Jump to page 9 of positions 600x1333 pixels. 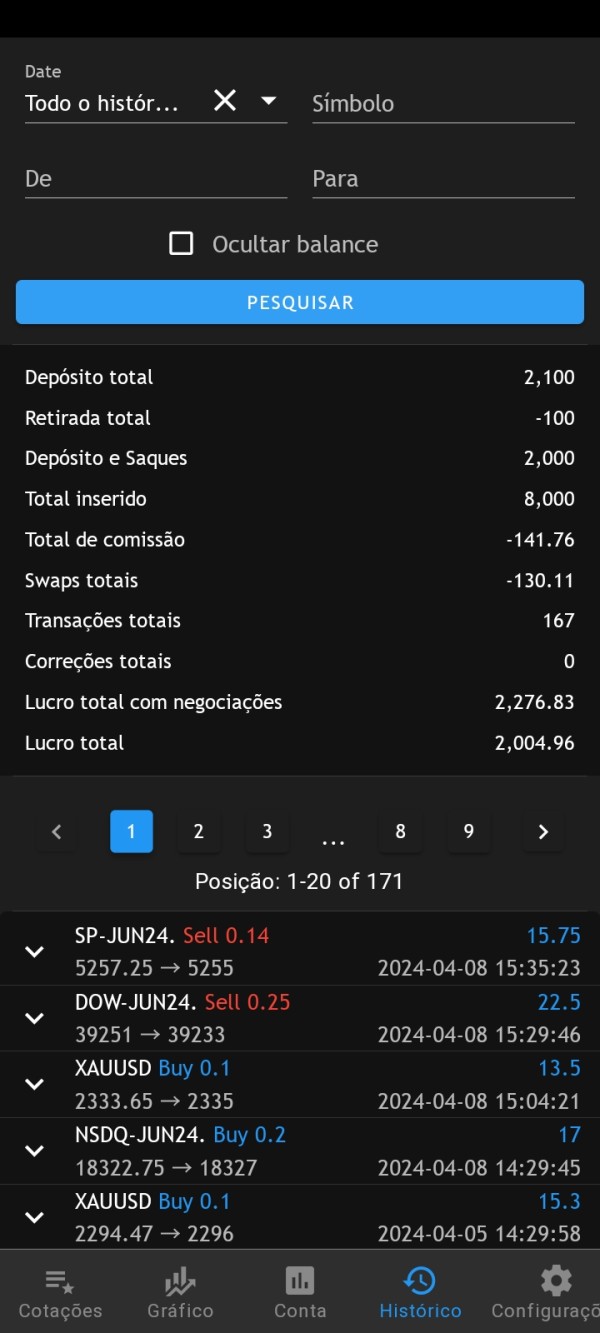(x=469, y=831)
